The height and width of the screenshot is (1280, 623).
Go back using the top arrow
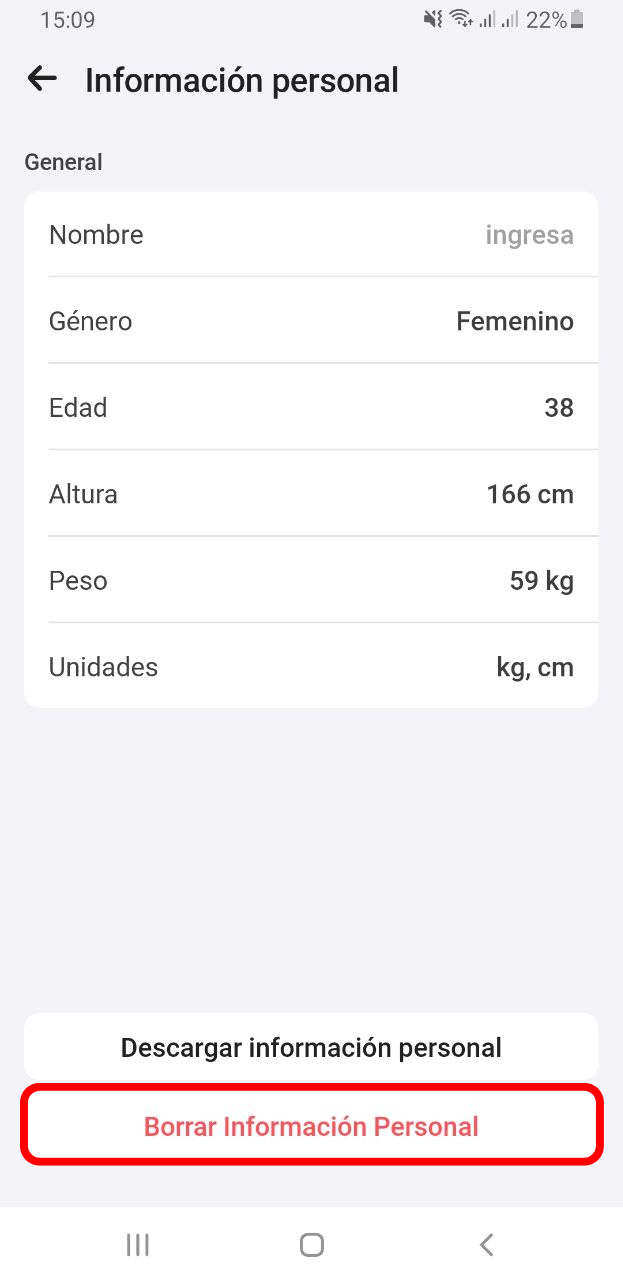pyautogui.click(x=42, y=79)
